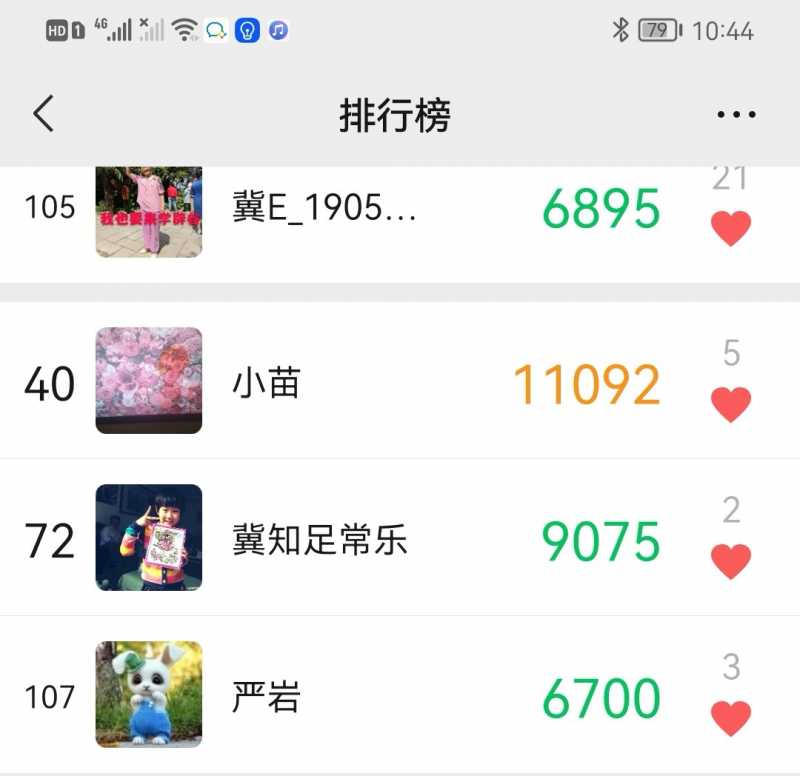Image resolution: width=800 pixels, height=776 pixels.
Task: Tap the heart for 严岩
Action: [x=731, y=718]
